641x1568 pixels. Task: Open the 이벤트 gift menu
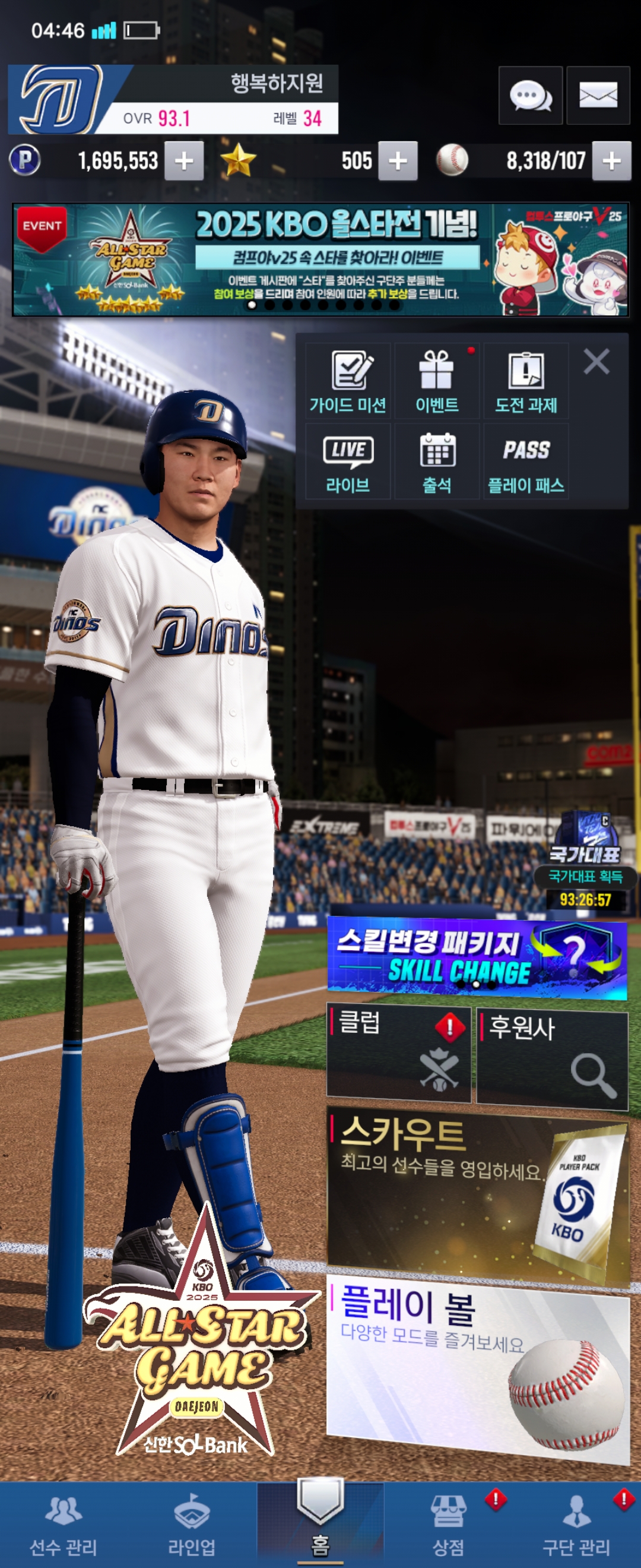point(437,381)
